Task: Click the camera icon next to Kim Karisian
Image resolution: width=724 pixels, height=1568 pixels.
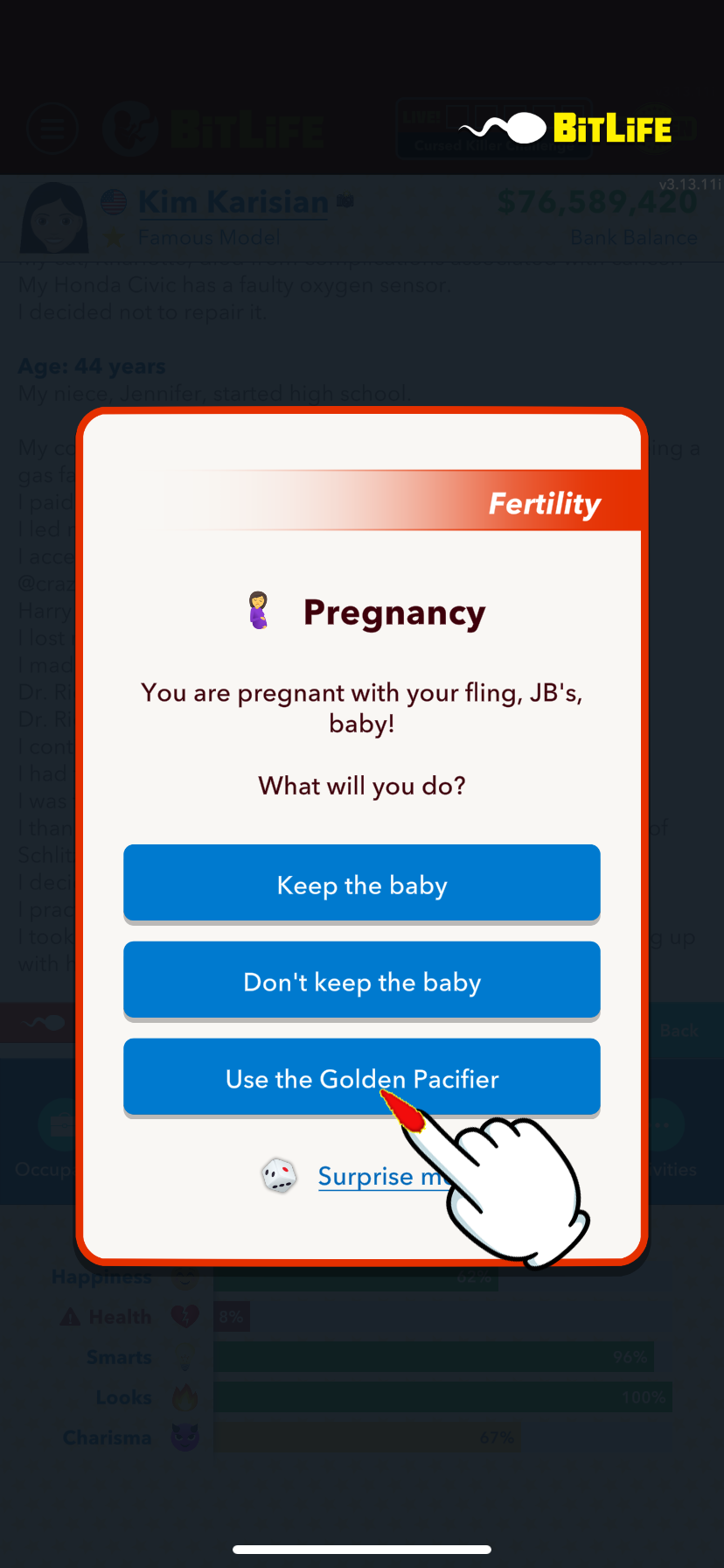Action: [x=344, y=199]
